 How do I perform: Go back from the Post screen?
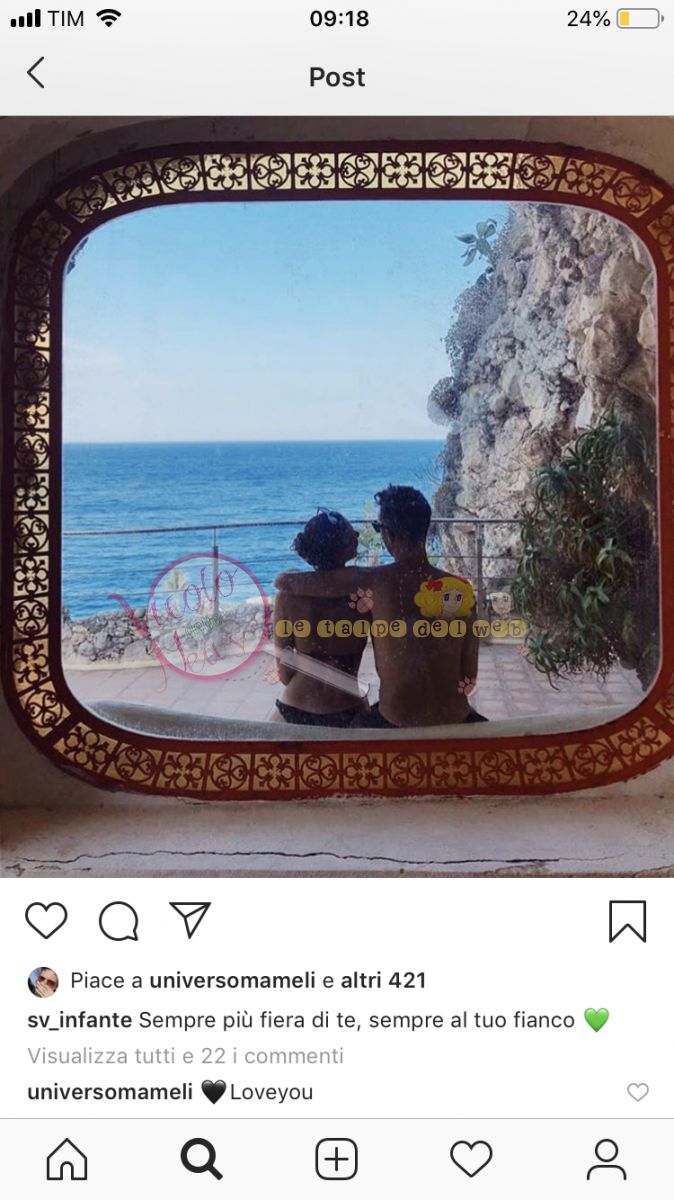coord(36,73)
